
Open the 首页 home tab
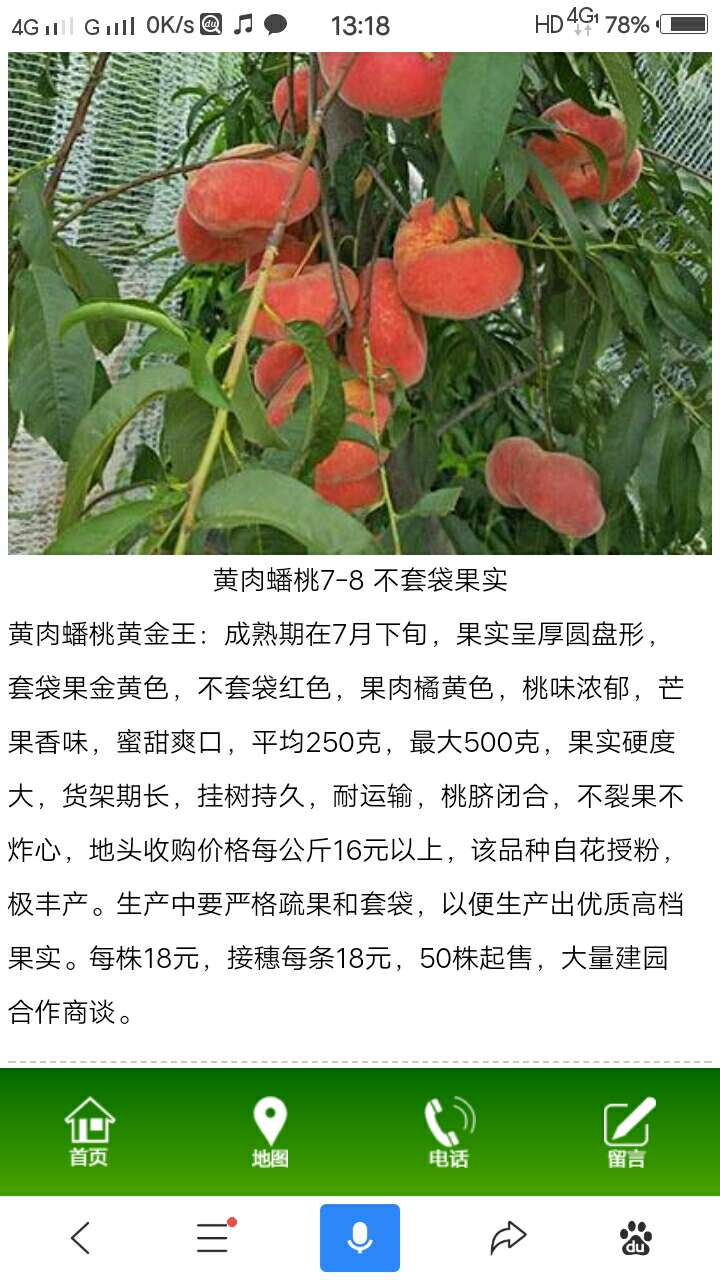coord(89,1132)
